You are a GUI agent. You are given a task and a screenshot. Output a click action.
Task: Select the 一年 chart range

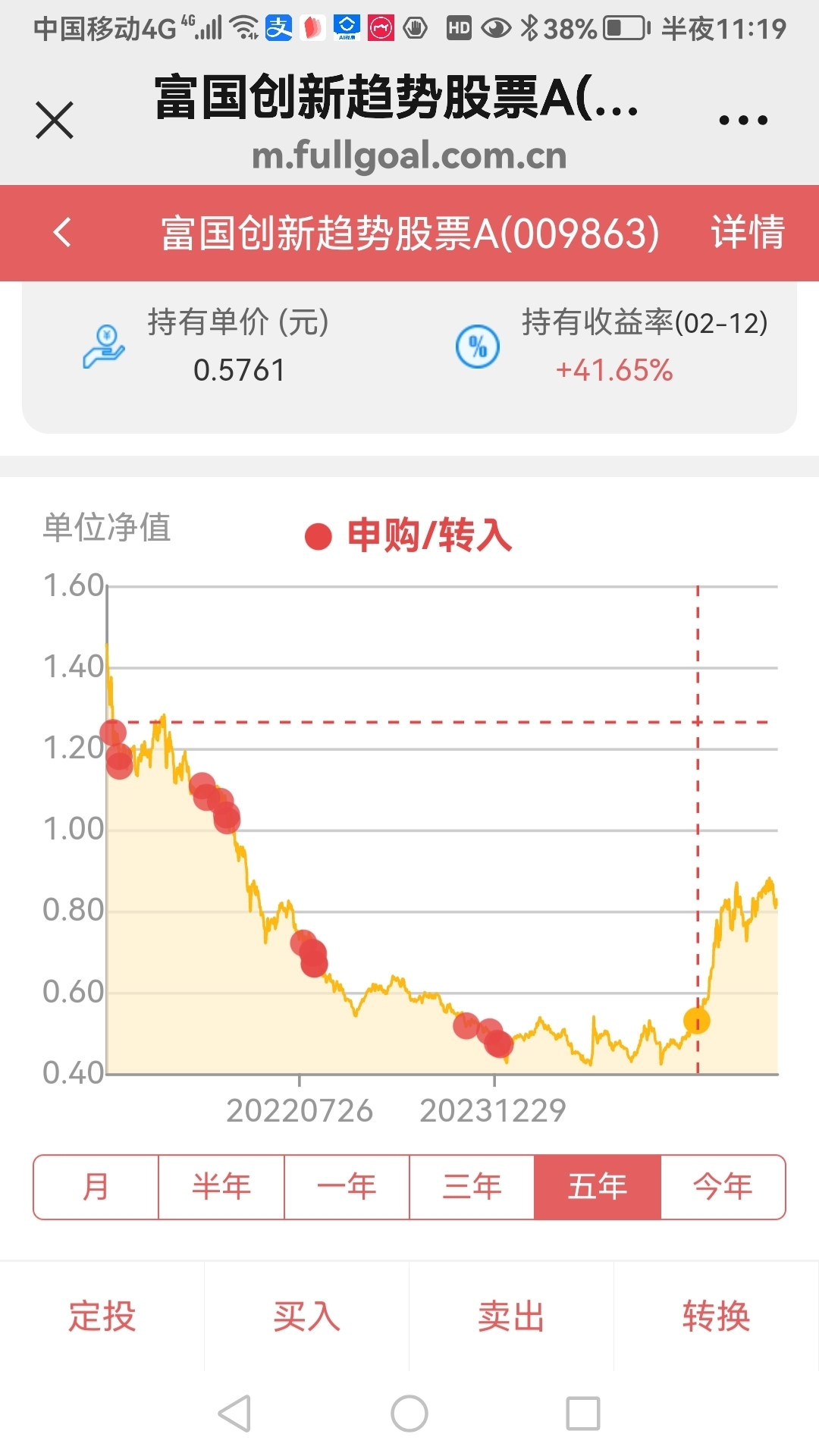point(347,1187)
